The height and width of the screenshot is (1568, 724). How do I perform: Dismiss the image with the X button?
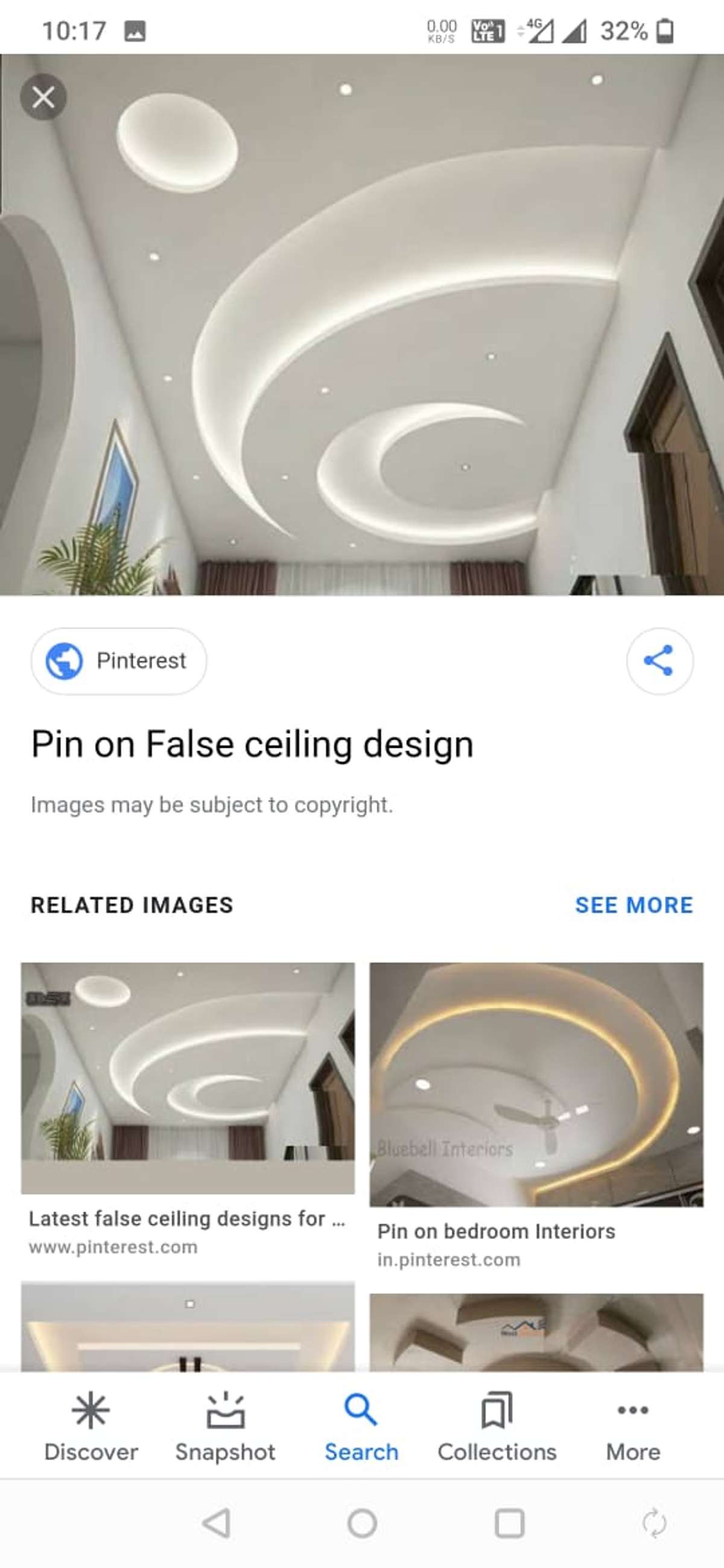coord(45,97)
